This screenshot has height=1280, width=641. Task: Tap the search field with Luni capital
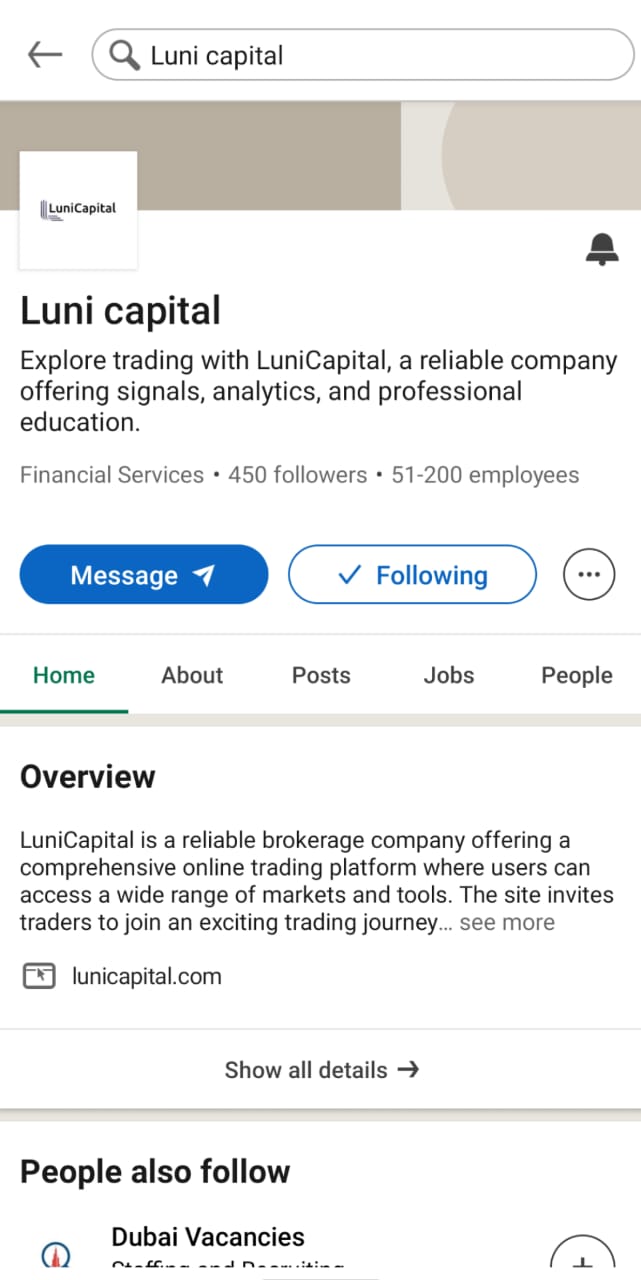pos(362,55)
